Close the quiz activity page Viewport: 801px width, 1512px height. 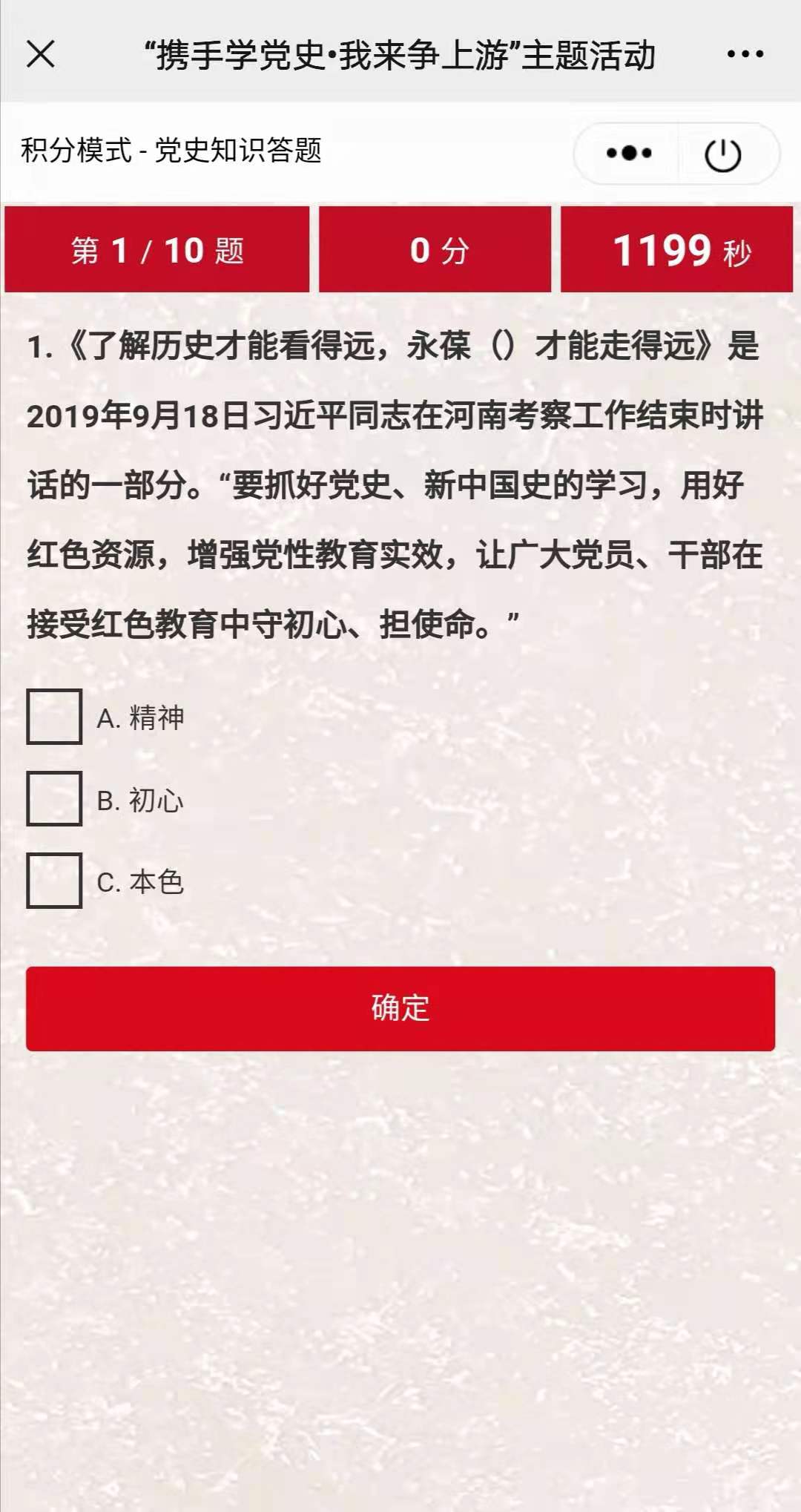[41, 54]
